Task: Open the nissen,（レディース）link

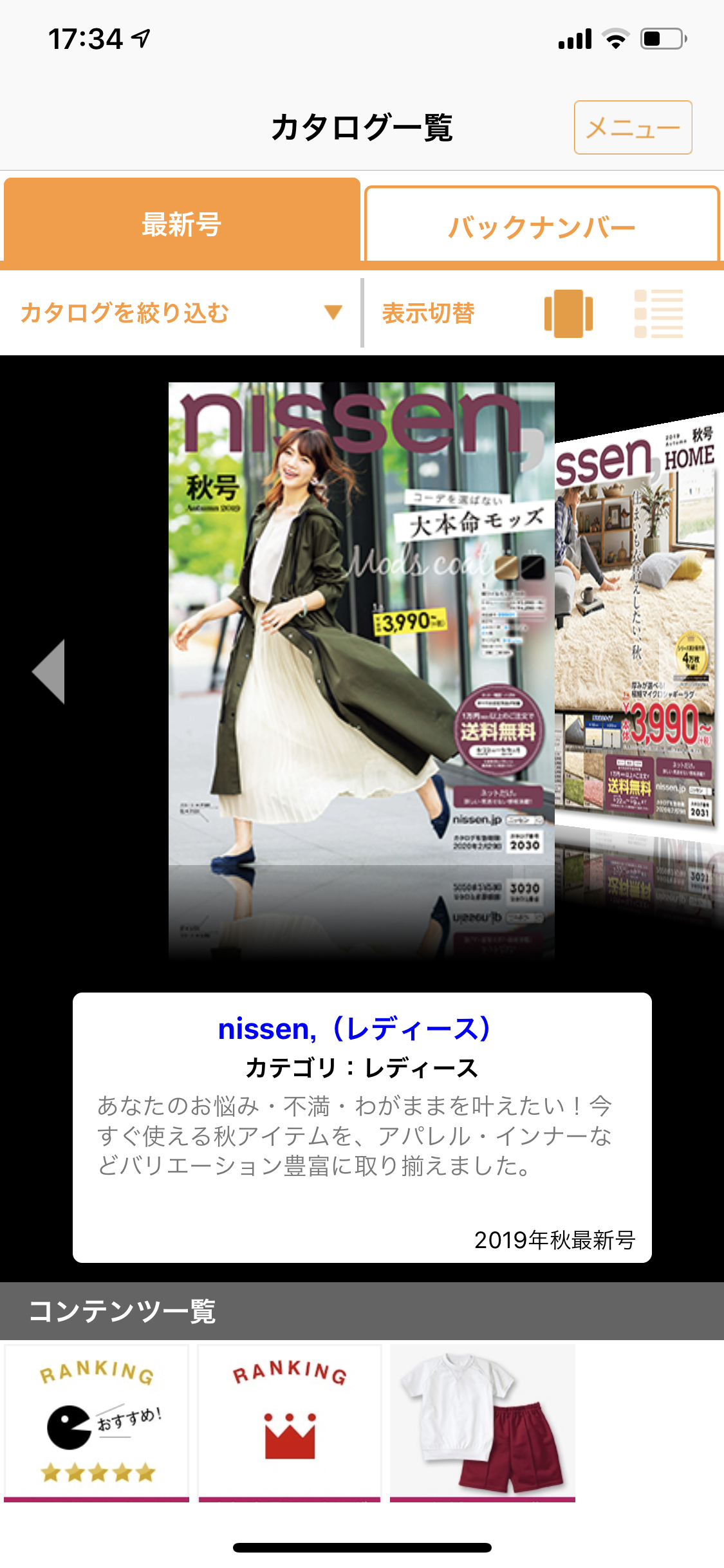Action: (x=355, y=1029)
